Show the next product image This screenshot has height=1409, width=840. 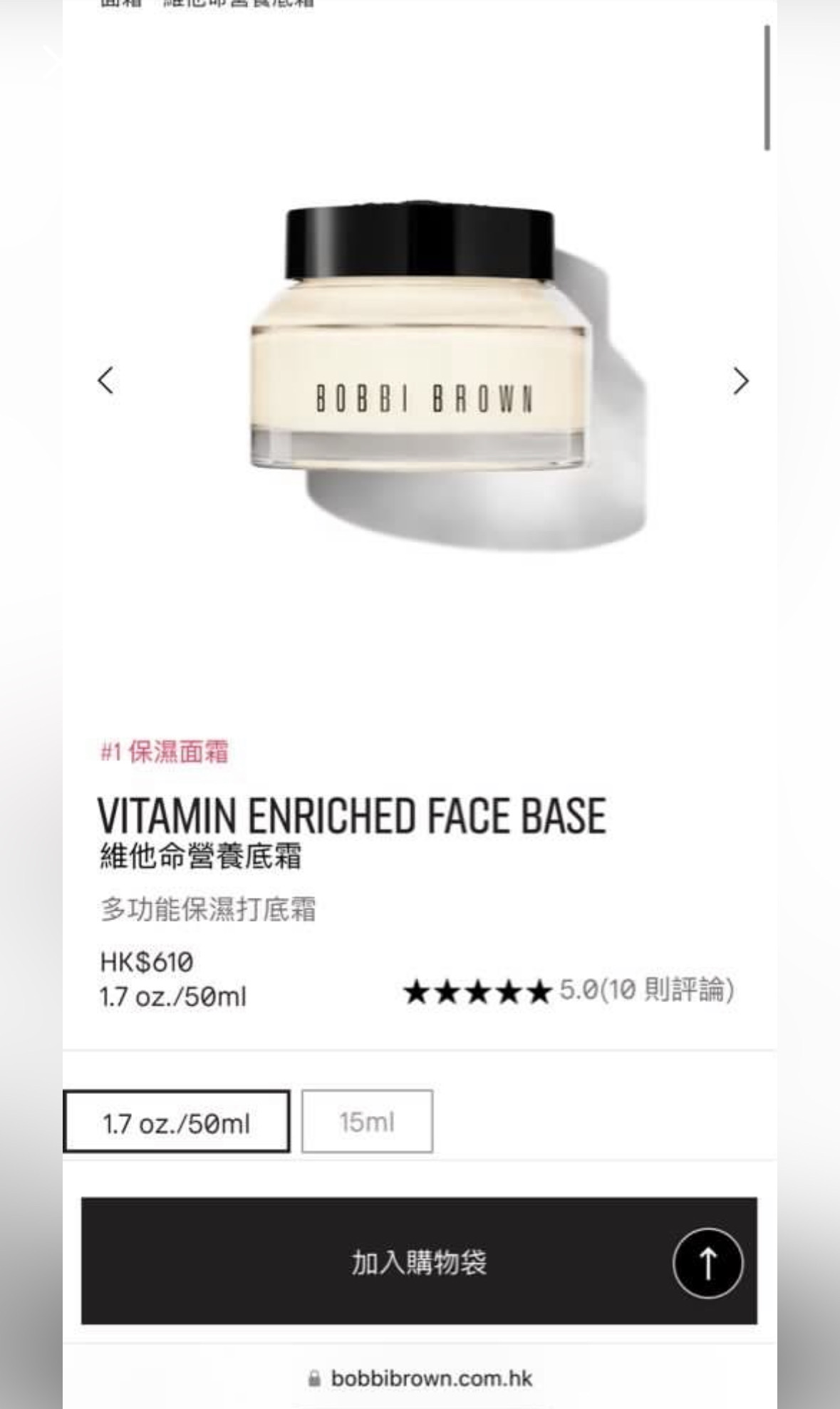tap(741, 381)
